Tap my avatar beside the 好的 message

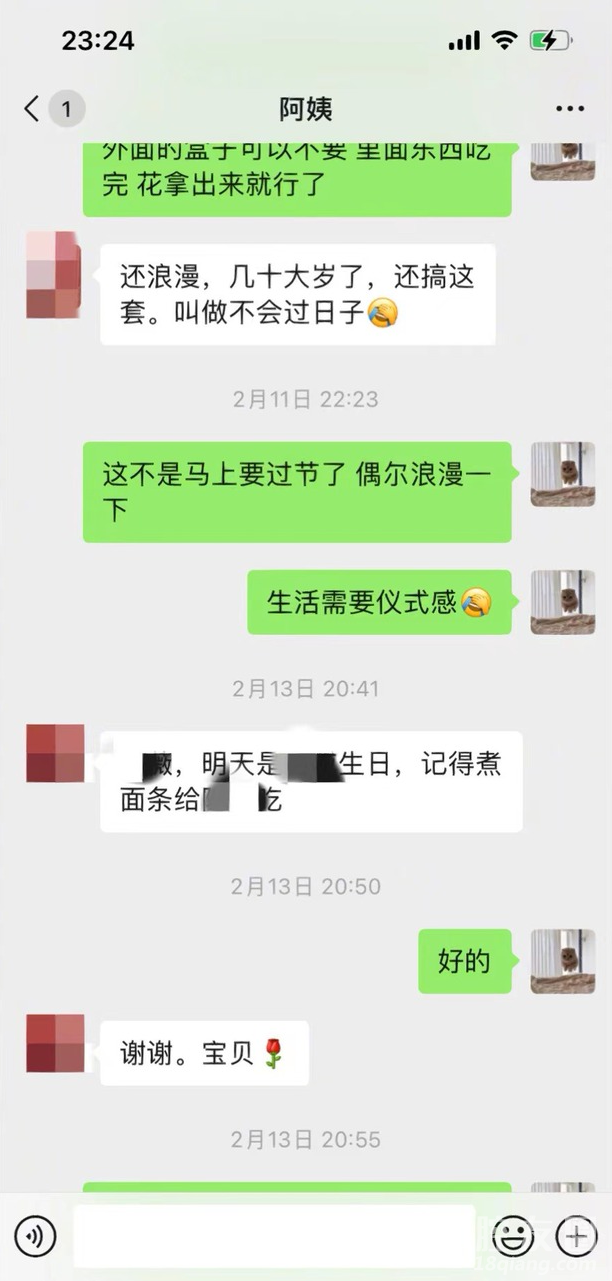562,961
